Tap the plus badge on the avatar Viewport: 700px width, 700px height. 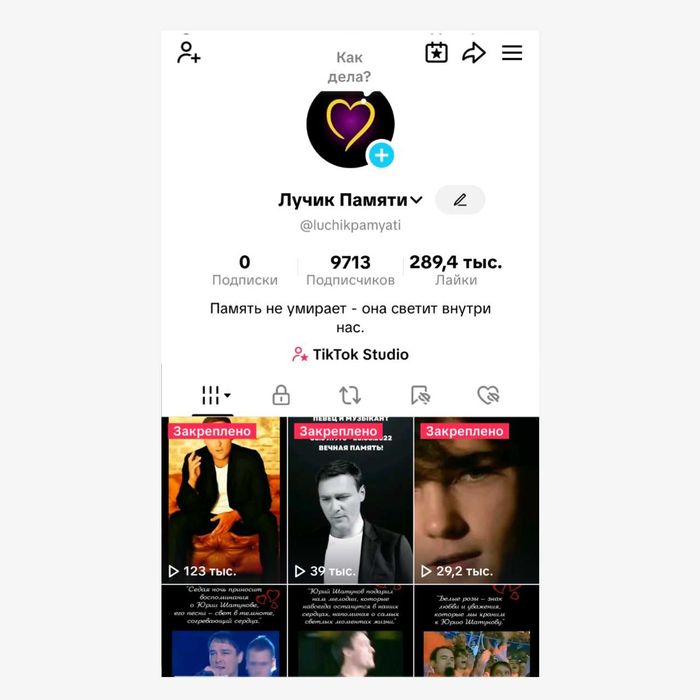381,155
